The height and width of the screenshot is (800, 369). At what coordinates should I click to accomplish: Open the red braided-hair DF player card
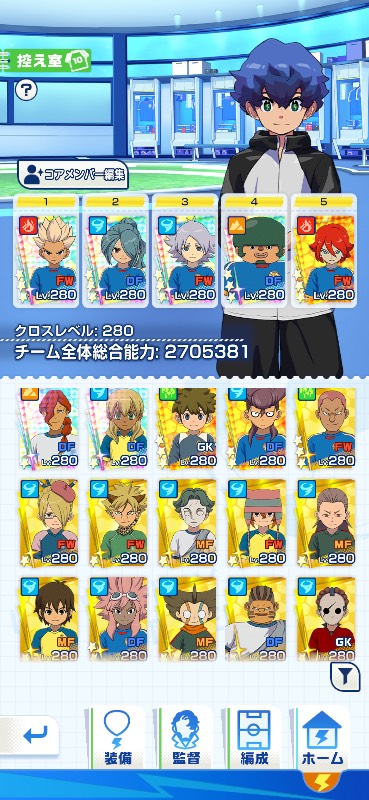click(x=48, y=429)
